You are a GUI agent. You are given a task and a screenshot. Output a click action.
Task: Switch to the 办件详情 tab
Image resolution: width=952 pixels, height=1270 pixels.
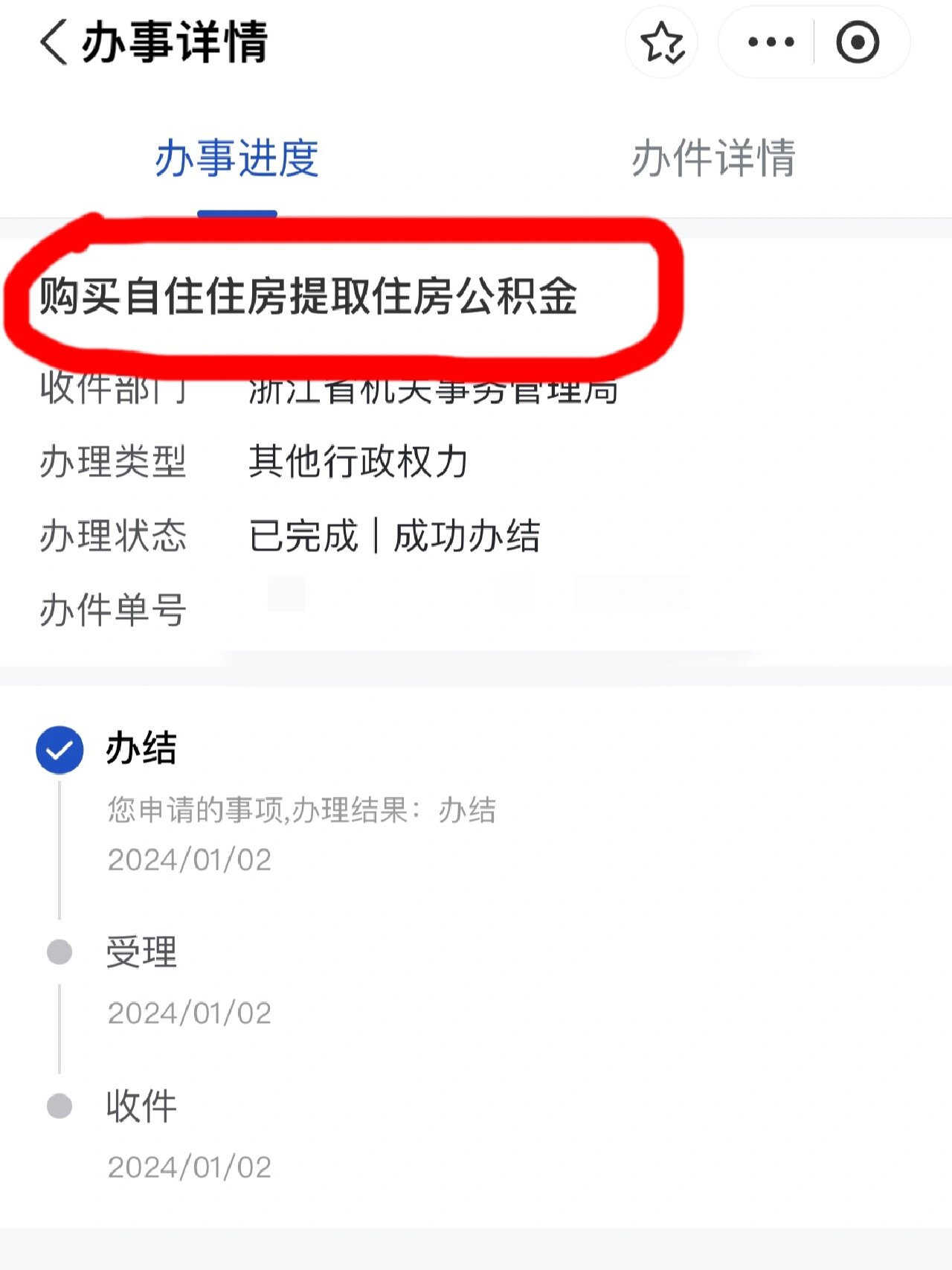(x=715, y=158)
